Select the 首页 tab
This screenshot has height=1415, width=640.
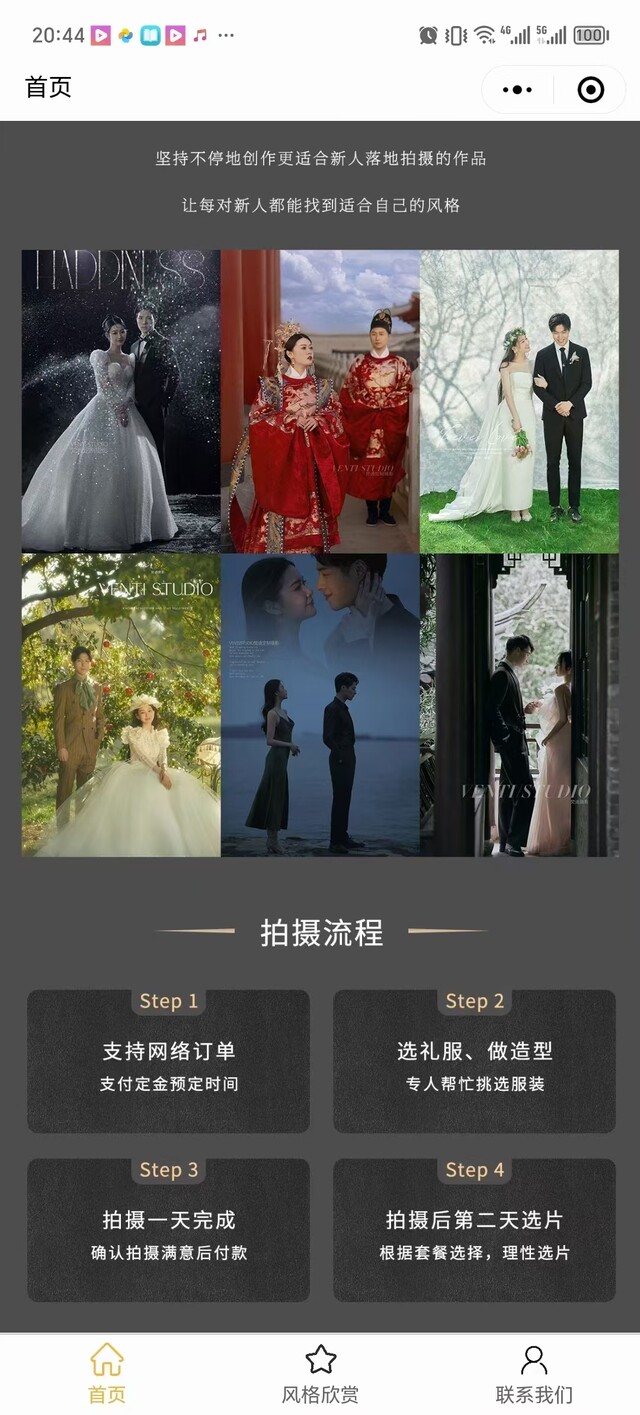(106, 1374)
